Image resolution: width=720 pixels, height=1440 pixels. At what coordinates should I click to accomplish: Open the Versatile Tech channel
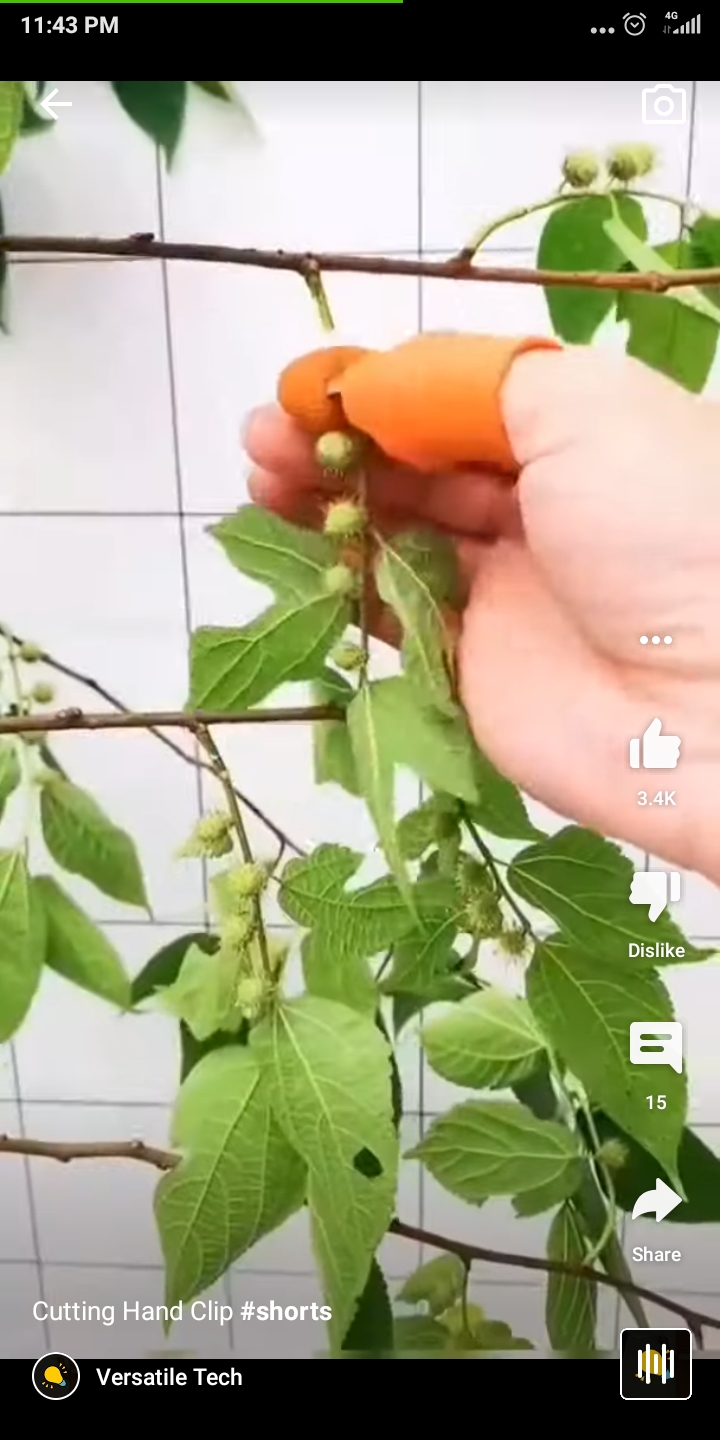(168, 1377)
